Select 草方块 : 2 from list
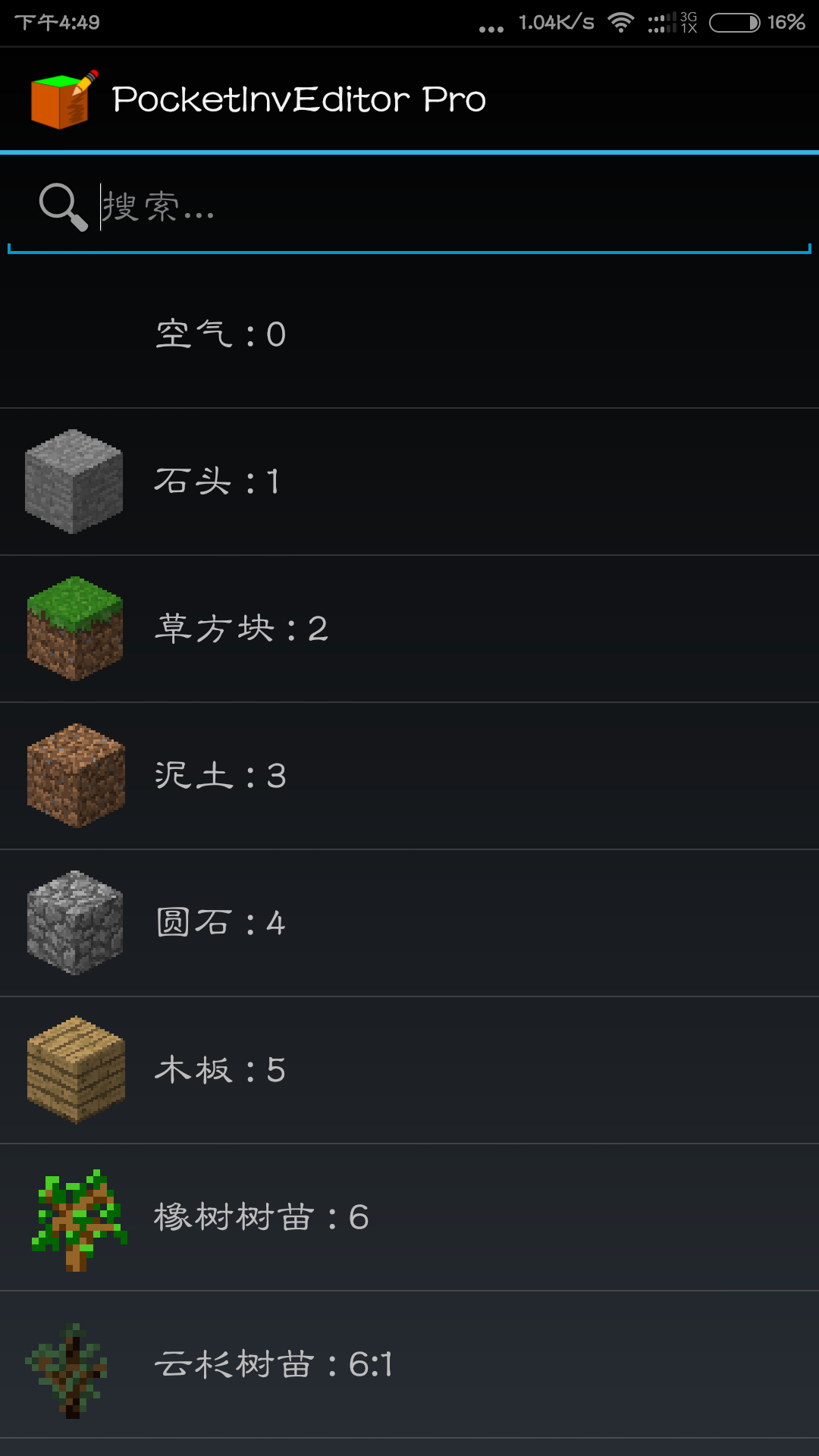Image resolution: width=819 pixels, height=1456 pixels. [x=409, y=629]
